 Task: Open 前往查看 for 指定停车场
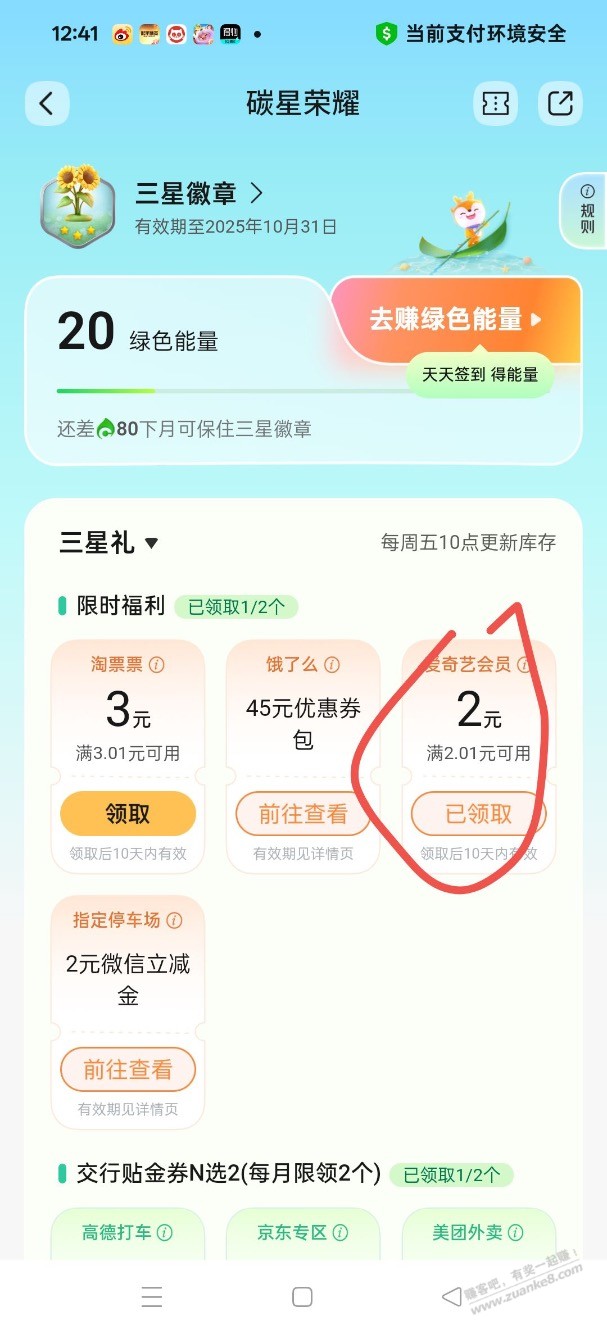(x=128, y=1070)
